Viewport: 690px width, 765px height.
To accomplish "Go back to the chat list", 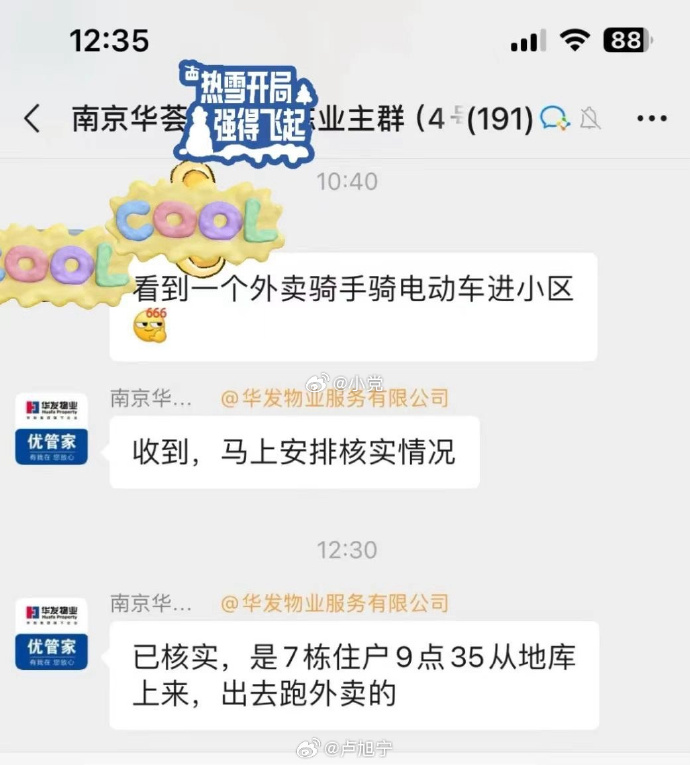I will coord(32,119).
